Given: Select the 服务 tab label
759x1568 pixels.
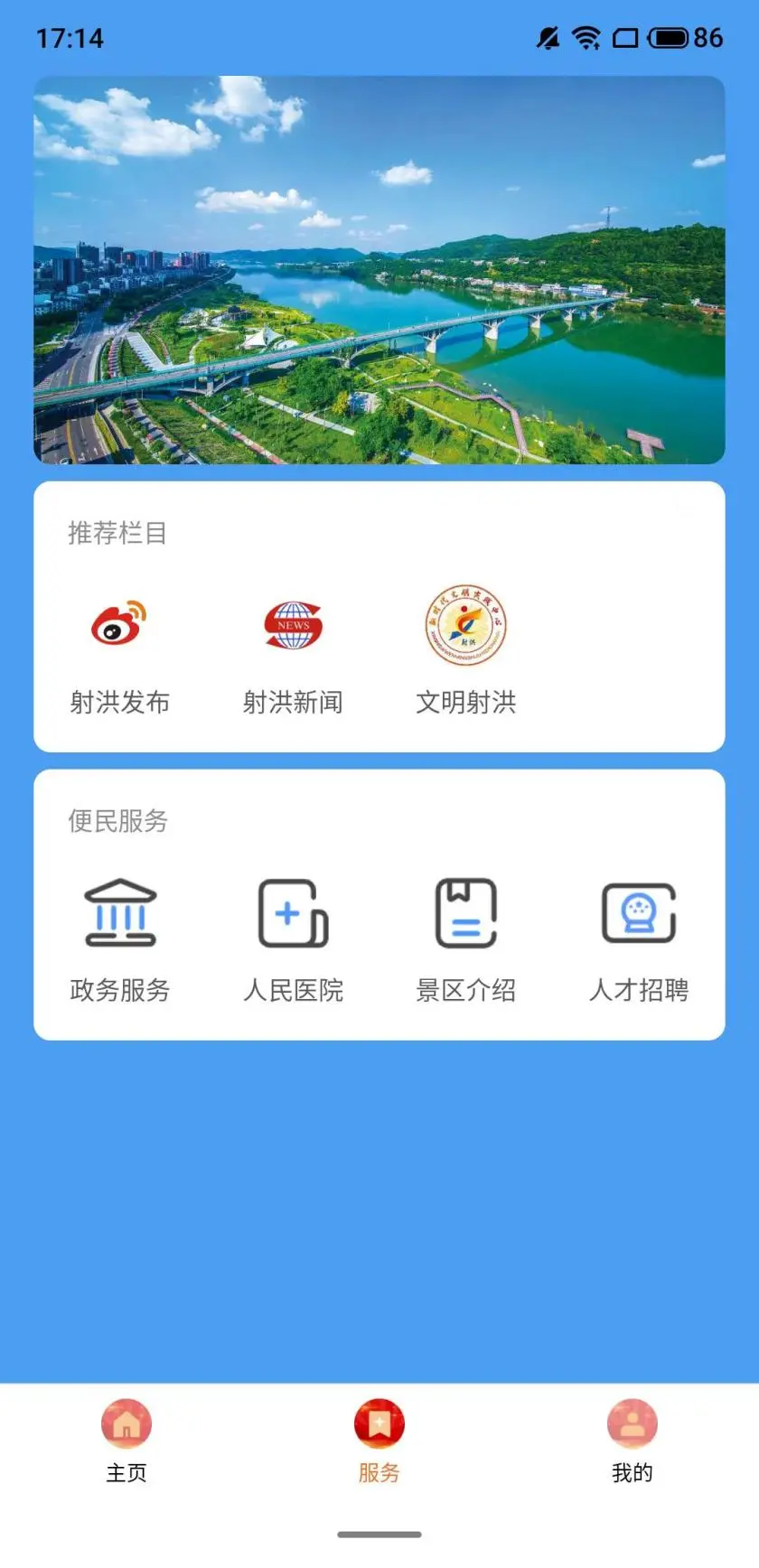Looking at the screenshot, I should pos(379,1472).
